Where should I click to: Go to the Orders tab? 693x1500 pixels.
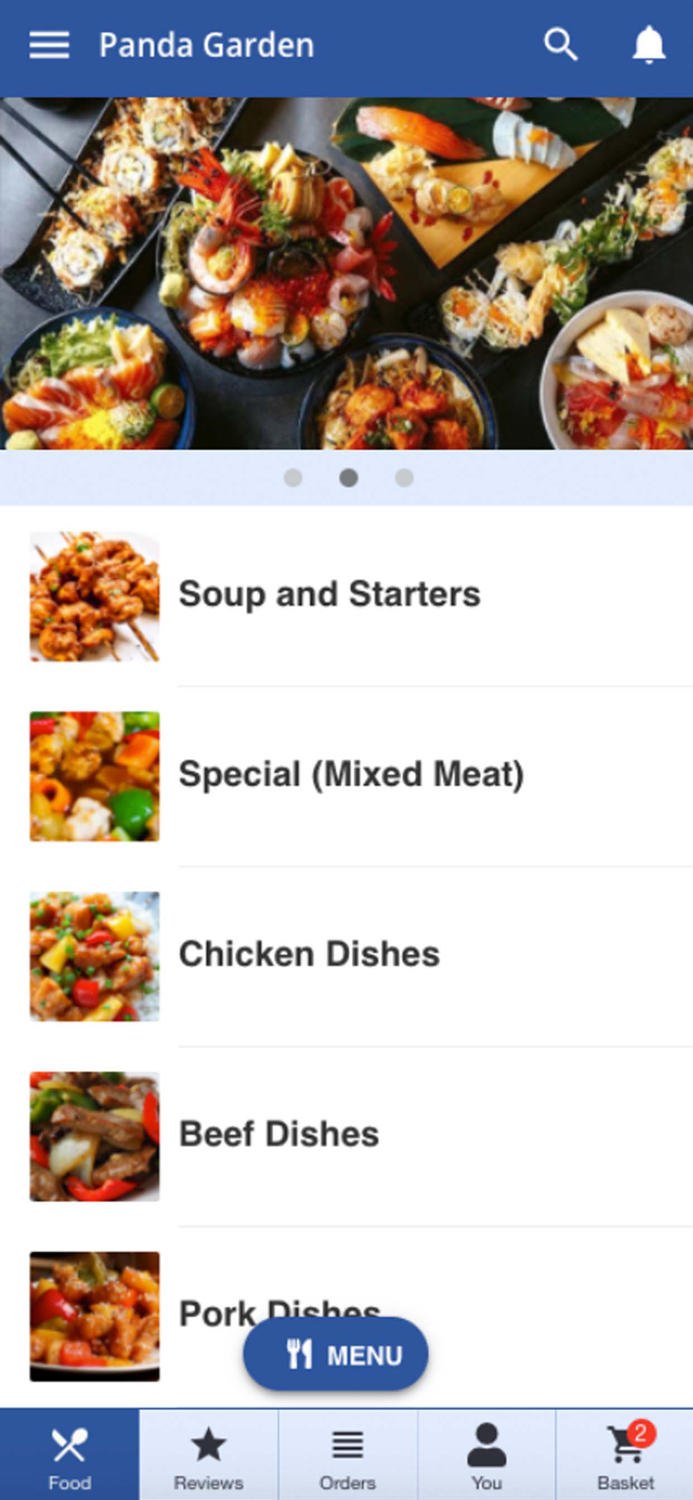coord(347,1455)
